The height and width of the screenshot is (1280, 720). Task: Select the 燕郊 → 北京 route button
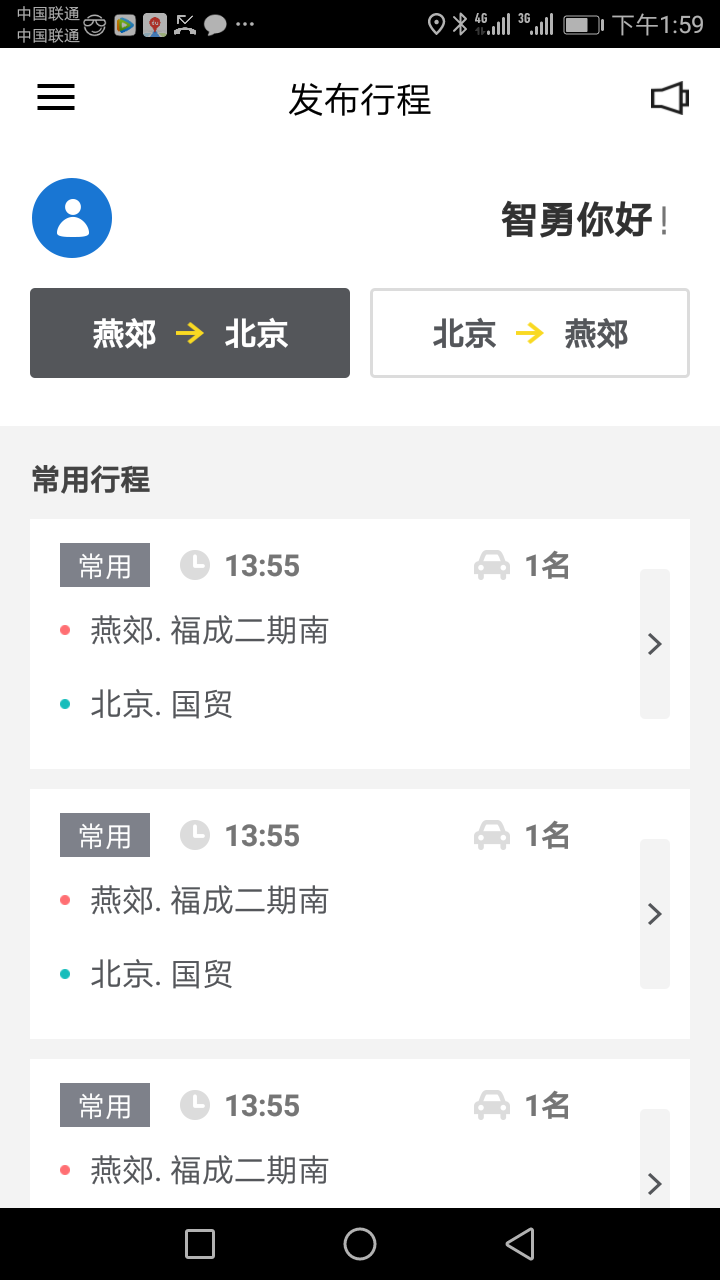[x=190, y=333]
